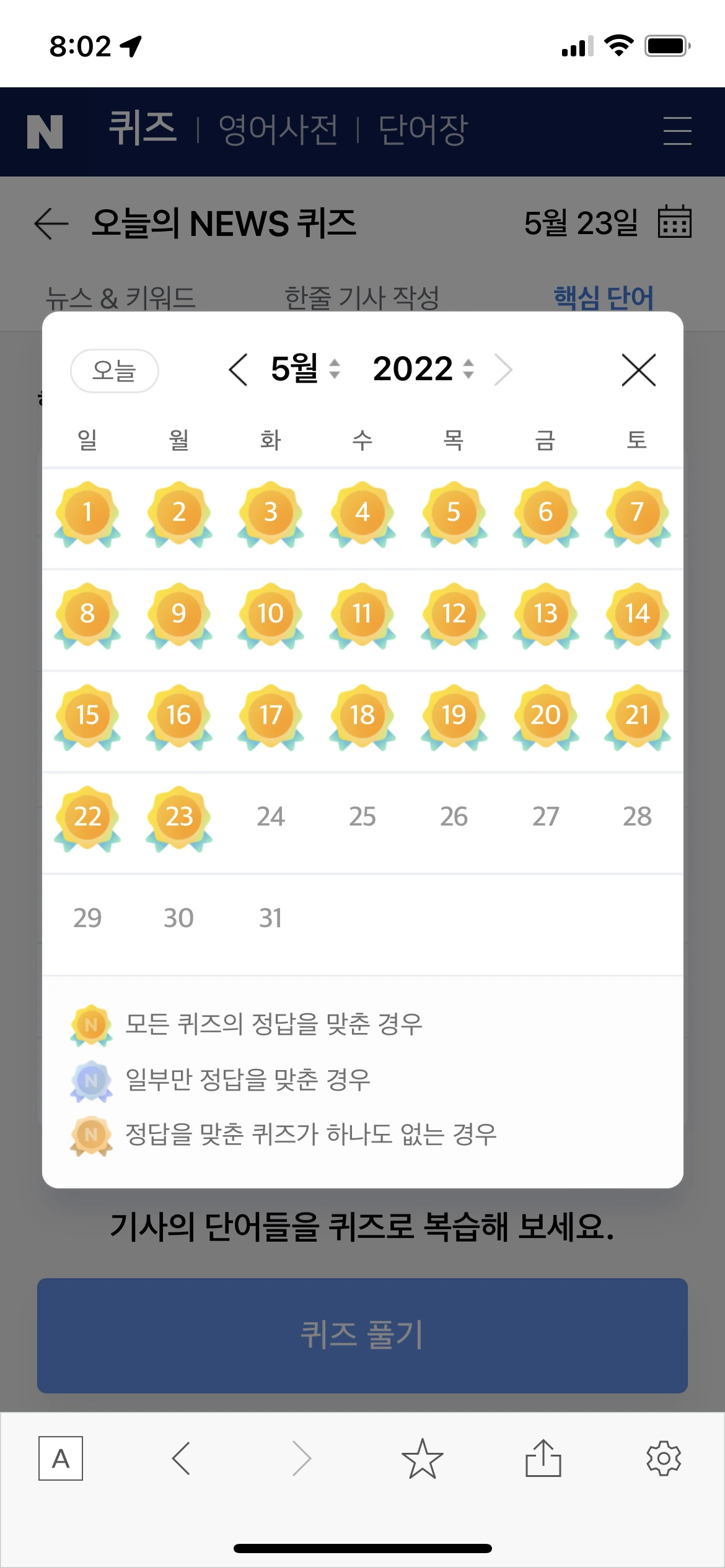The image size is (725, 1568).
Task: Go back using the browser toolbar arrow
Action: (181, 1458)
